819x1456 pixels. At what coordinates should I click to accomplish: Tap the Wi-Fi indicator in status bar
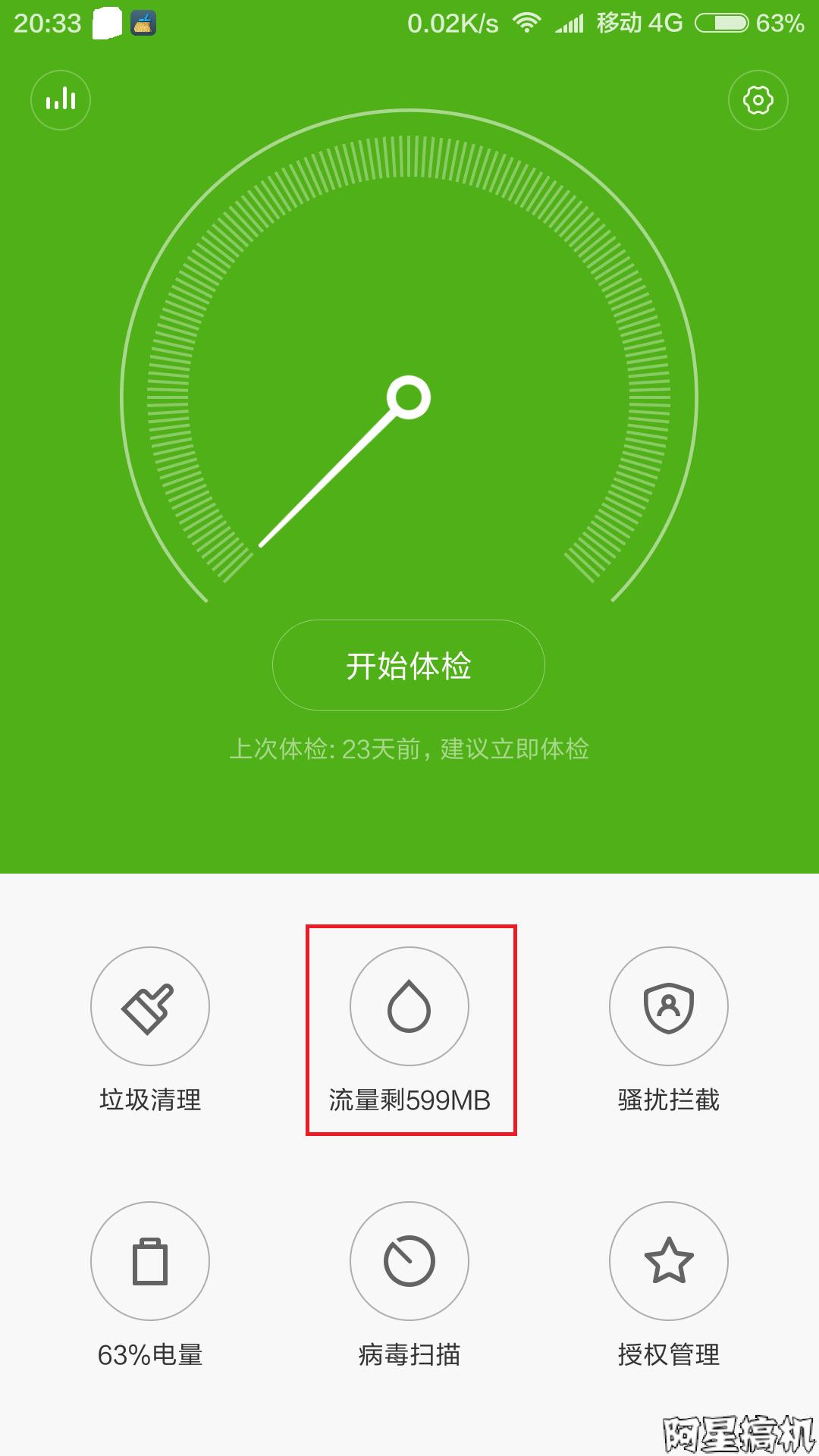529,23
